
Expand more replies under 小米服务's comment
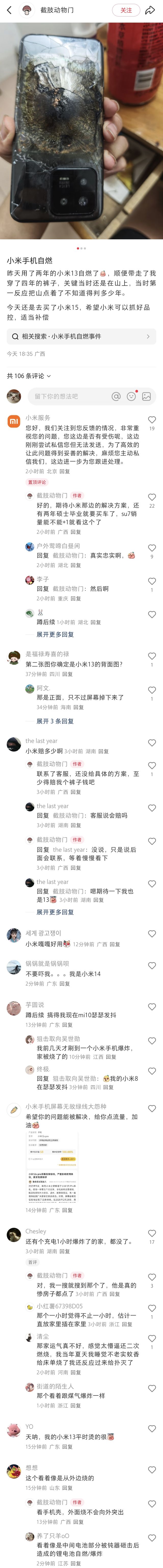(55, 634)
